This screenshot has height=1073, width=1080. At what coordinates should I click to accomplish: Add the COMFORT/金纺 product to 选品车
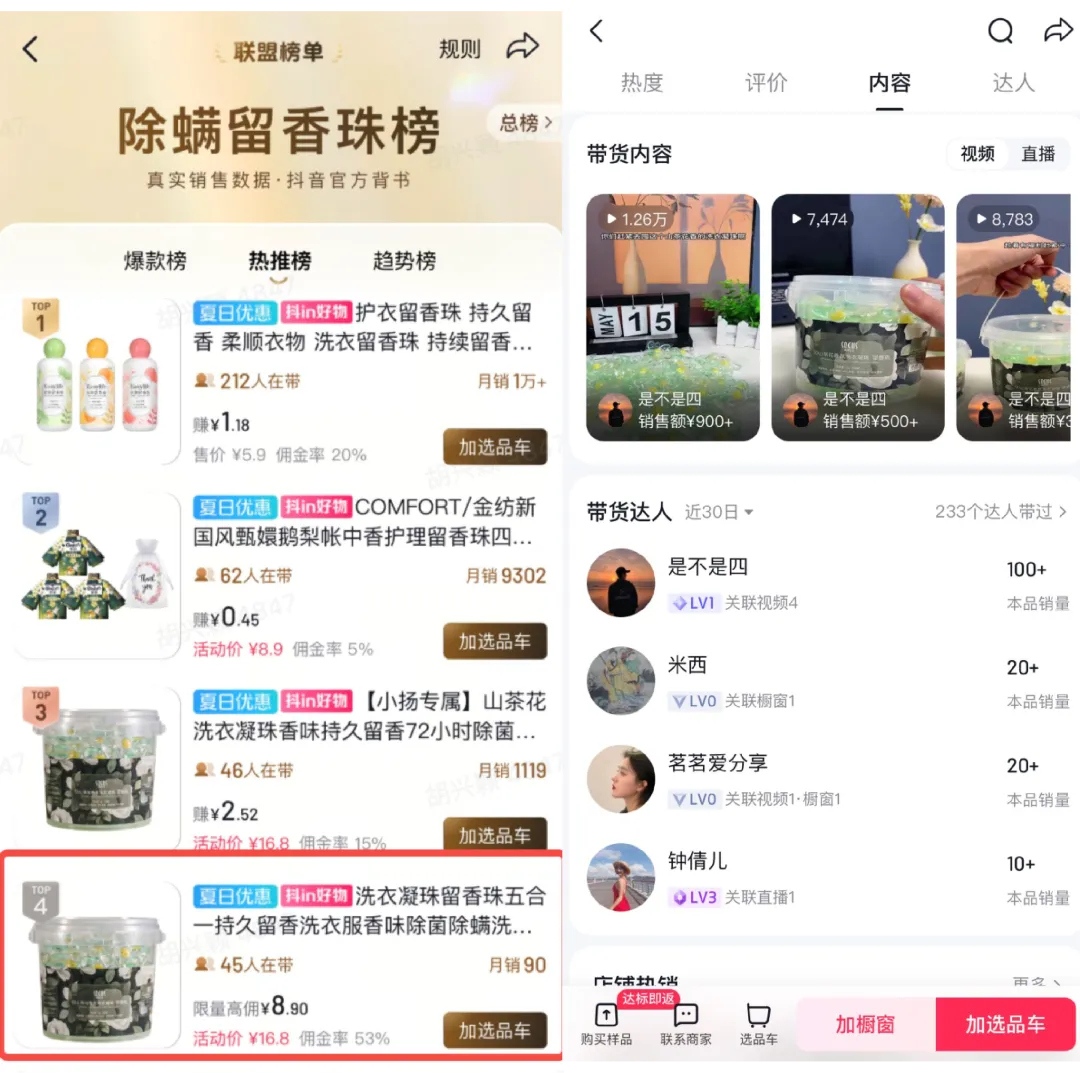(x=494, y=641)
